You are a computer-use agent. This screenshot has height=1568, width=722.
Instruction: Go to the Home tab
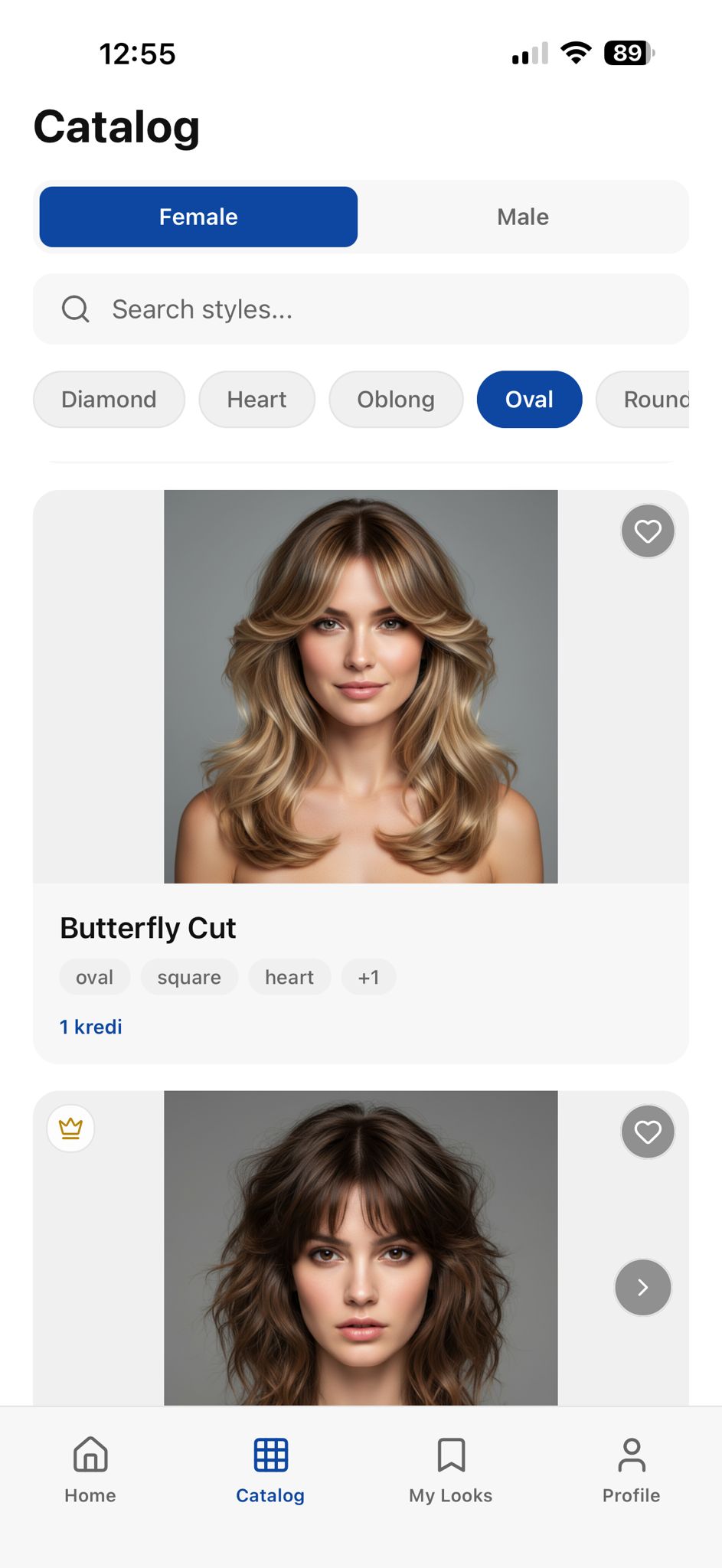(x=90, y=1470)
